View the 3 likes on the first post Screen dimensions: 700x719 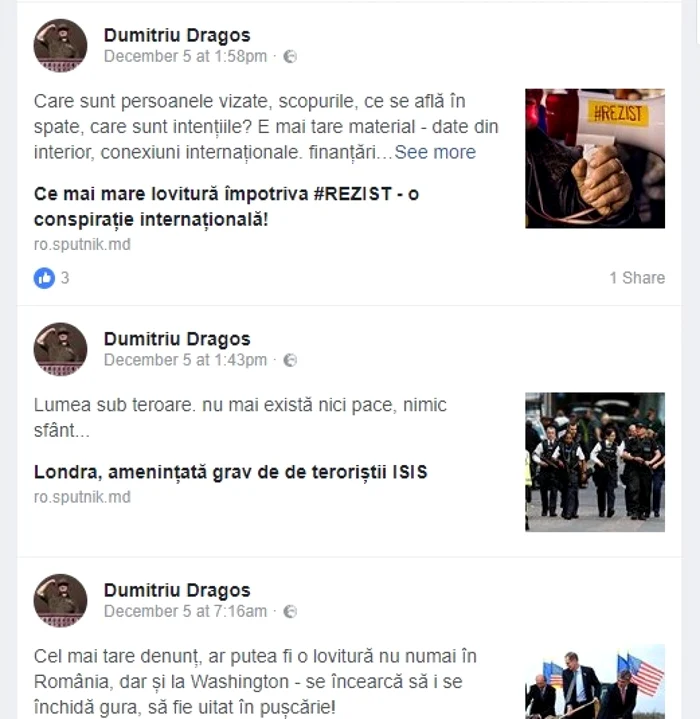tap(51, 278)
